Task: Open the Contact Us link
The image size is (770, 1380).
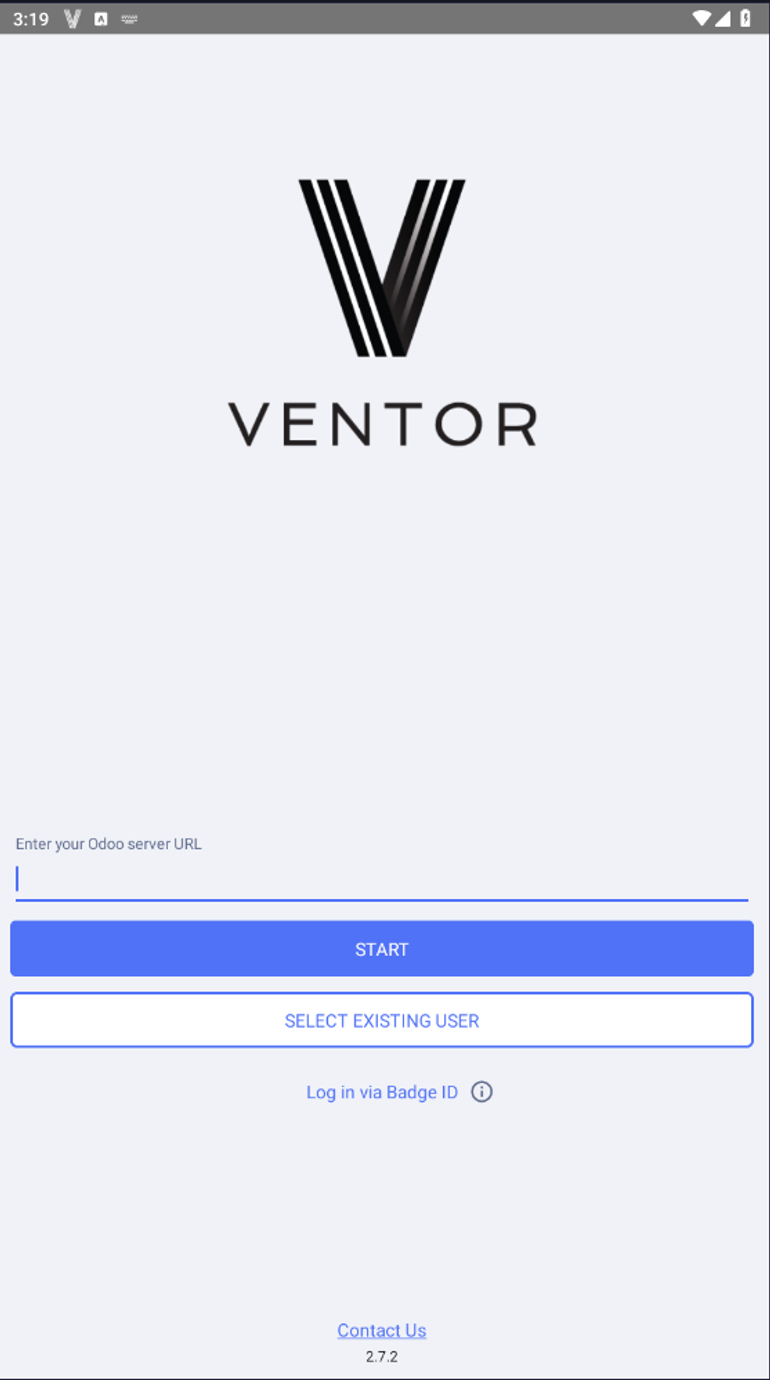Action: coord(382,1330)
